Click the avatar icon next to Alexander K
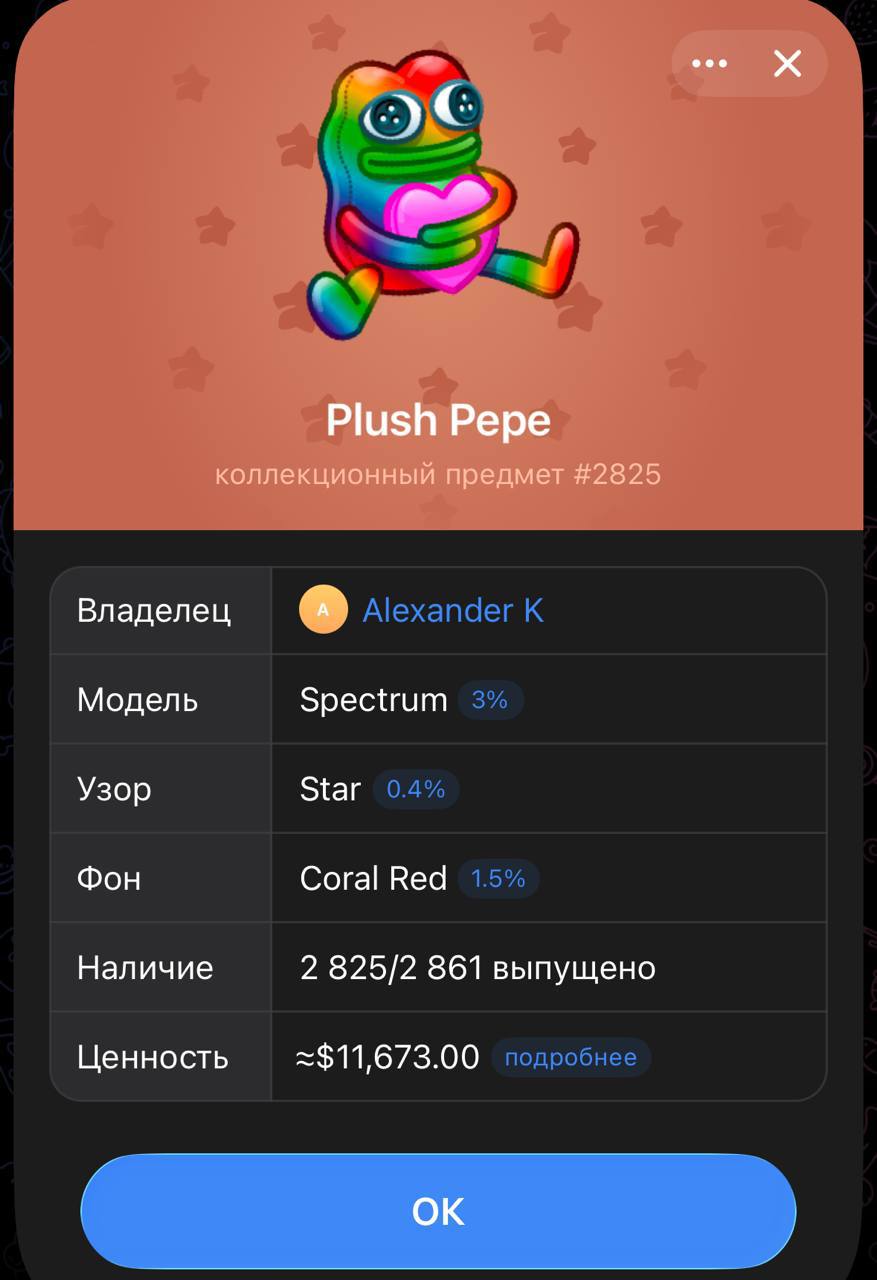Viewport: 877px width, 1280px height. tap(322, 610)
